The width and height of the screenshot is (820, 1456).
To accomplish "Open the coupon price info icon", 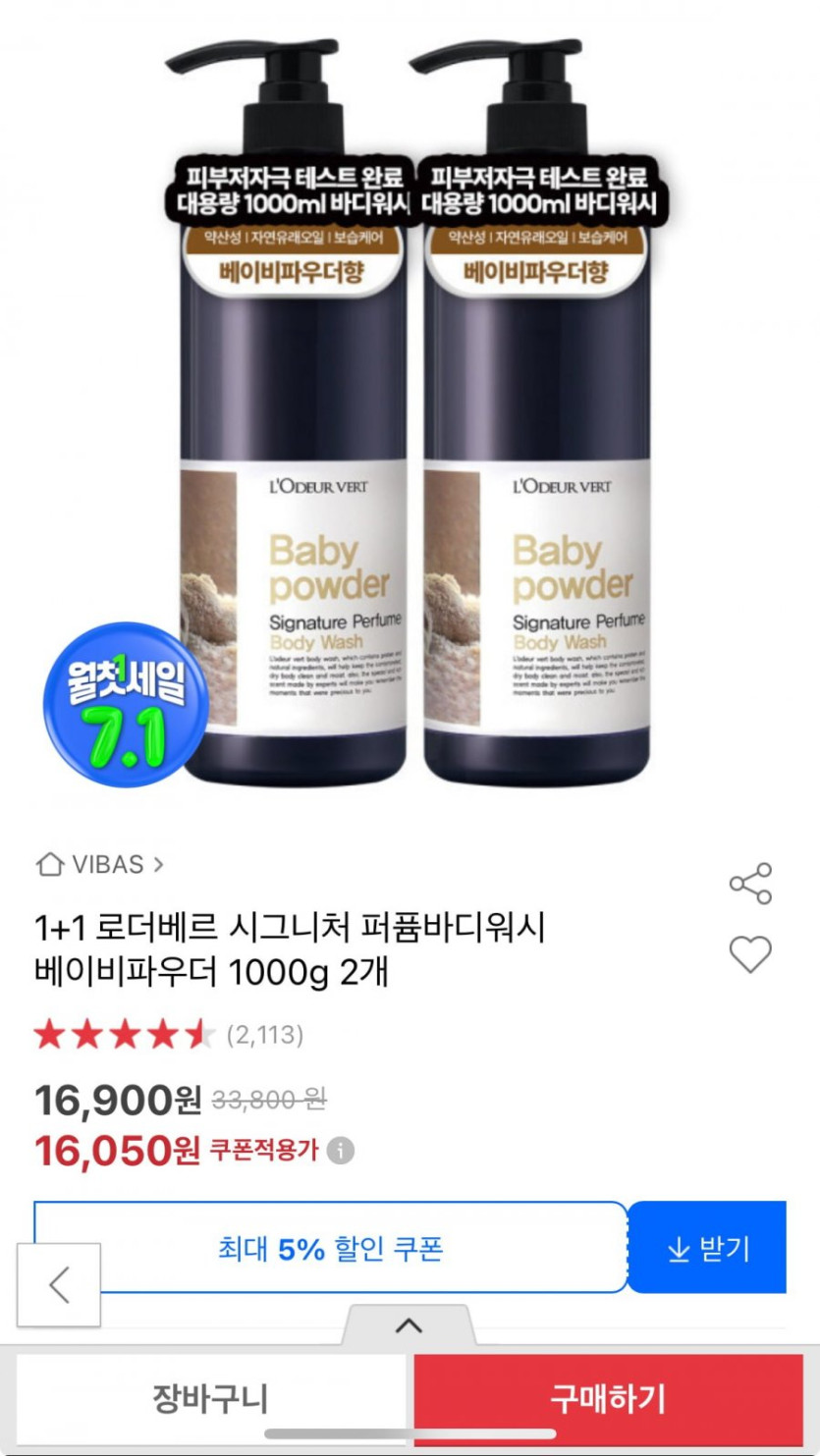I will 341,1151.
